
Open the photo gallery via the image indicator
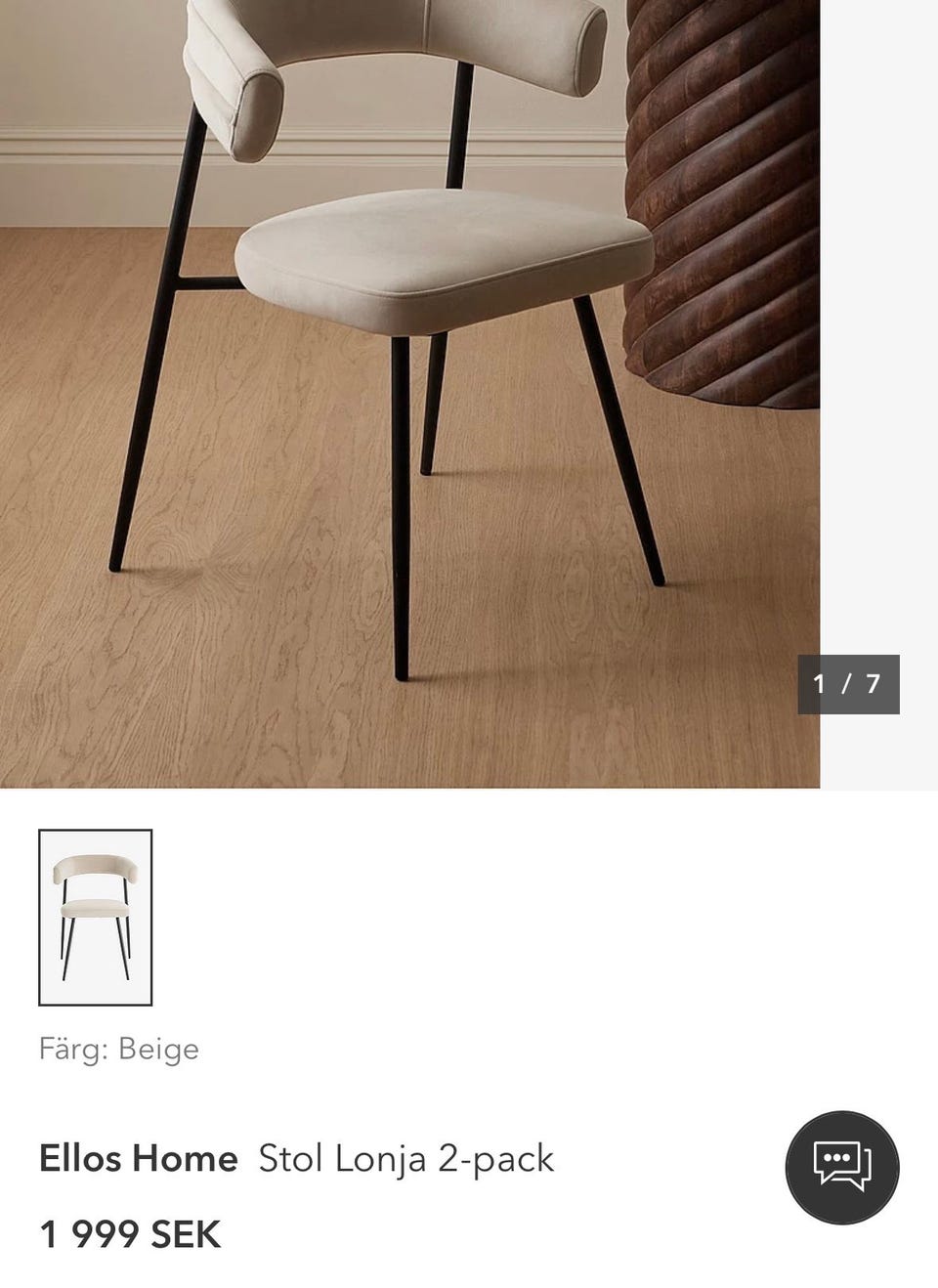point(848,683)
